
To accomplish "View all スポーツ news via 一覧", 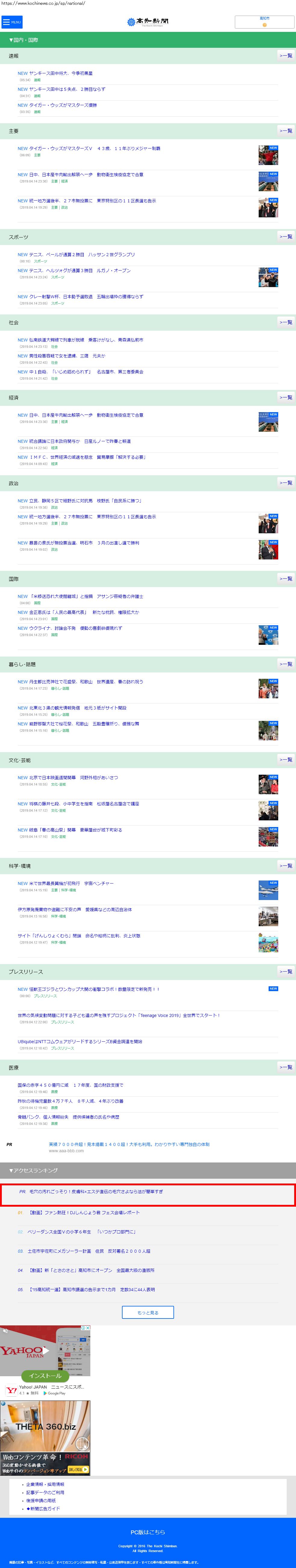I will (286, 237).
